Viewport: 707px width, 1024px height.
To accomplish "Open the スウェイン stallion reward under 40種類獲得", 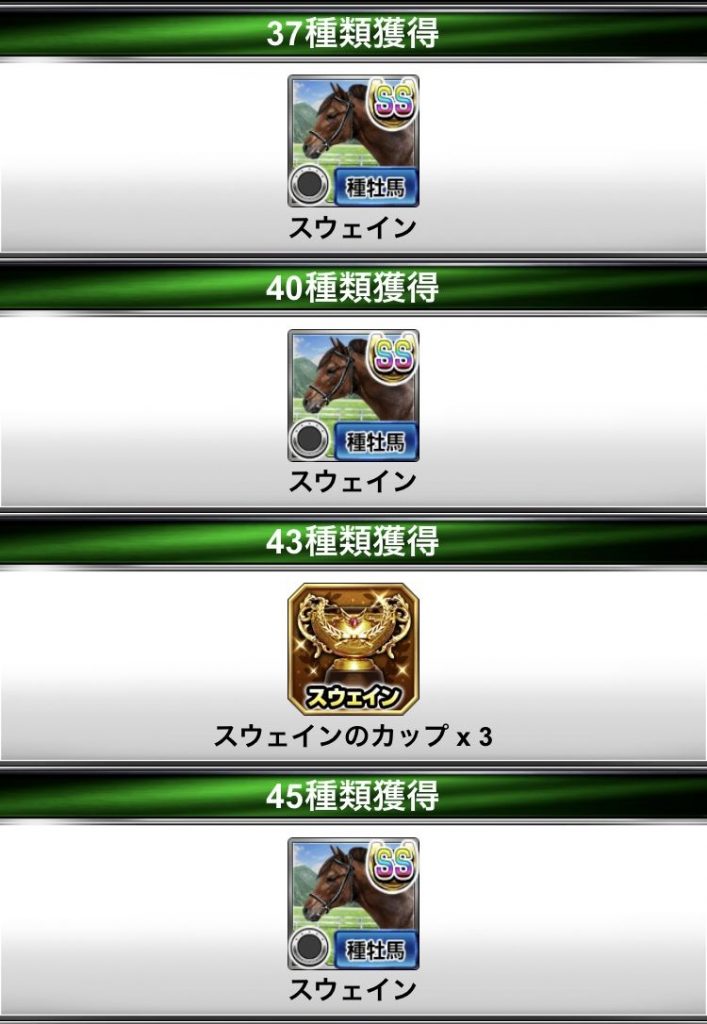I will click(353, 395).
